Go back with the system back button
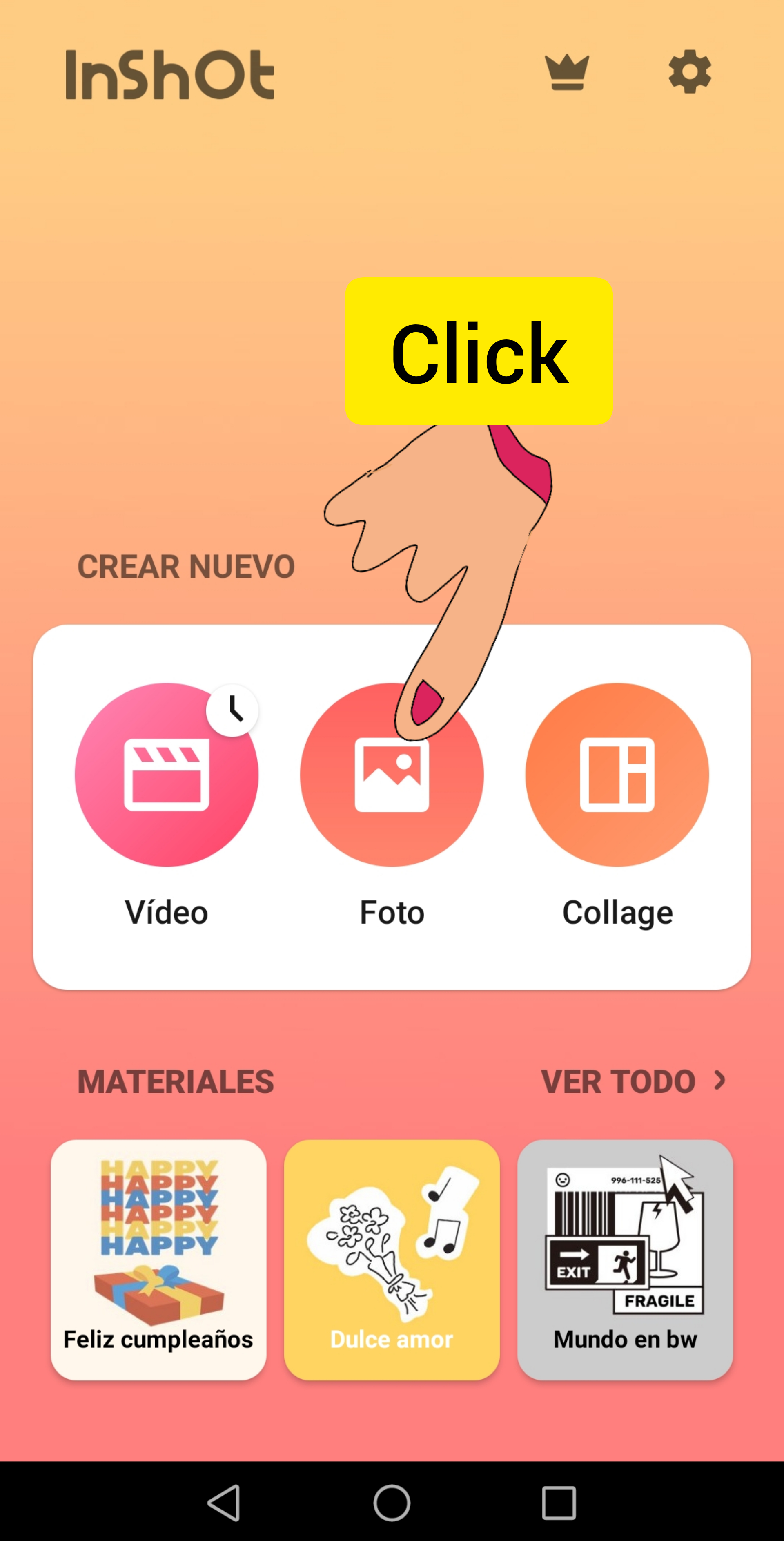Screen dimensions: 784x1541 click(x=224, y=1502)
